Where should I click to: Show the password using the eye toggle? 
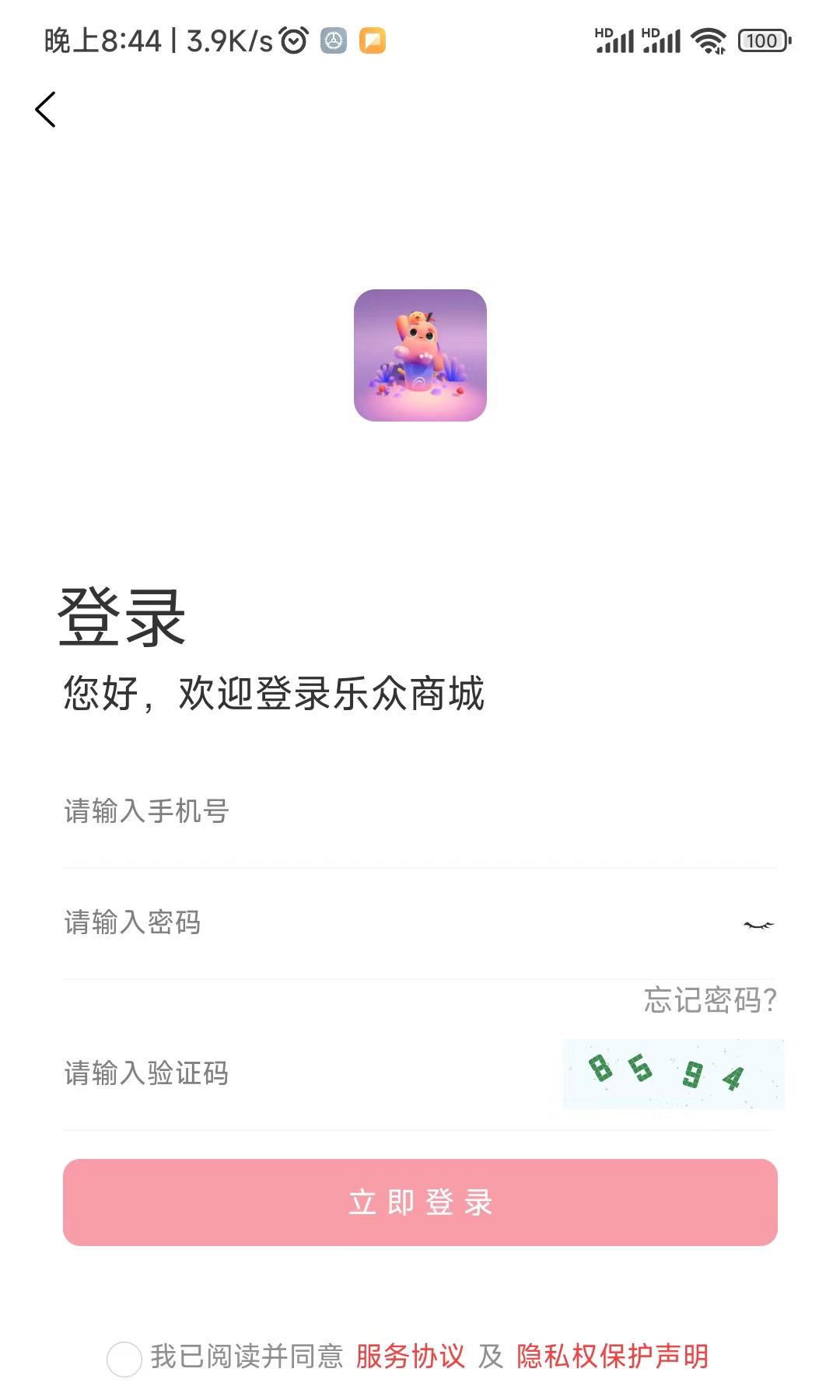[758, 924]
